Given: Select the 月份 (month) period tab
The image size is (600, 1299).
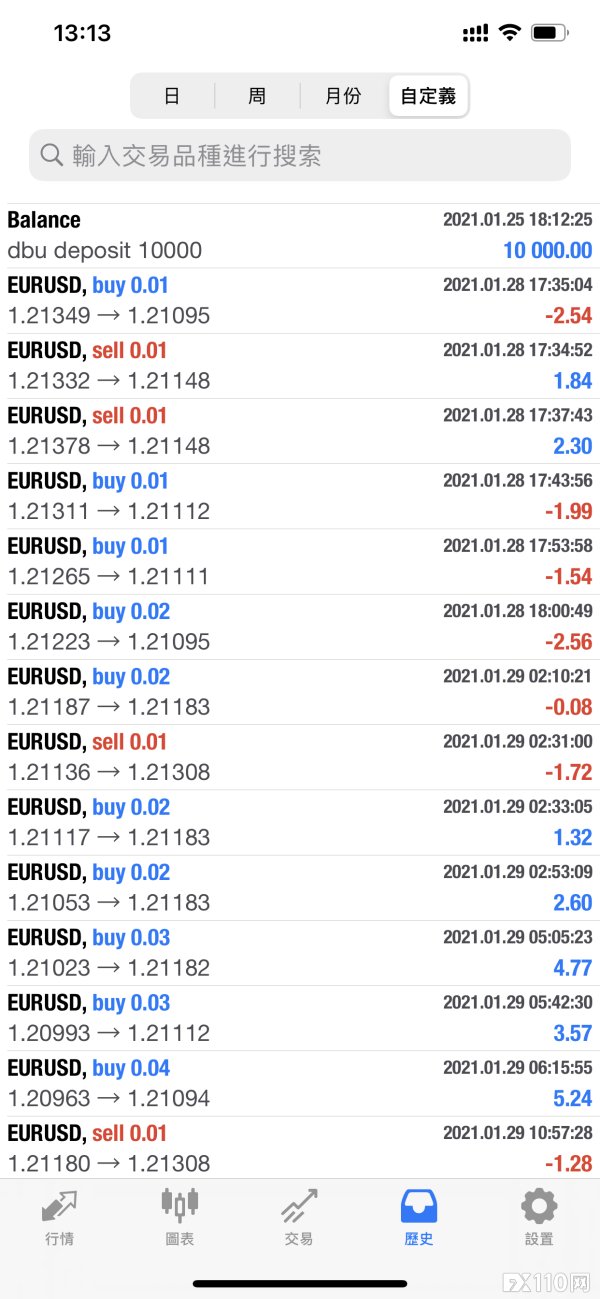Looking at the screenshot, I should [x=343, y=96].
